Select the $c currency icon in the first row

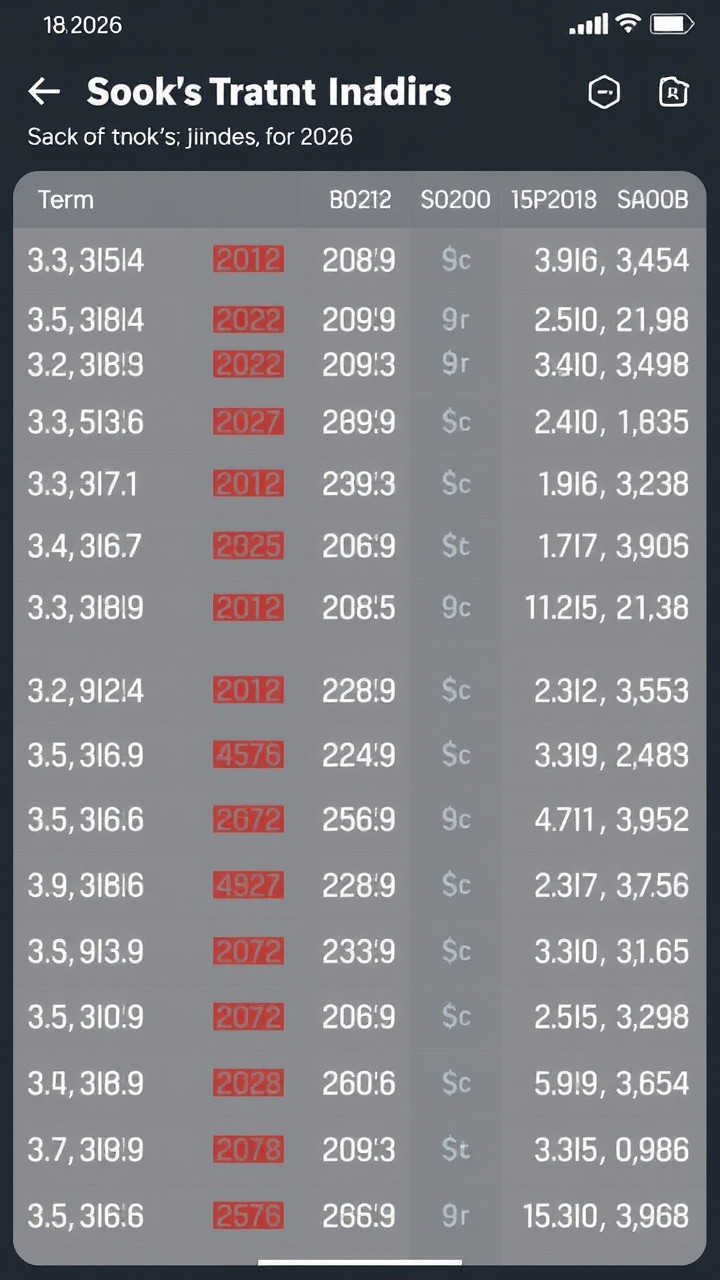pos(455,259)
